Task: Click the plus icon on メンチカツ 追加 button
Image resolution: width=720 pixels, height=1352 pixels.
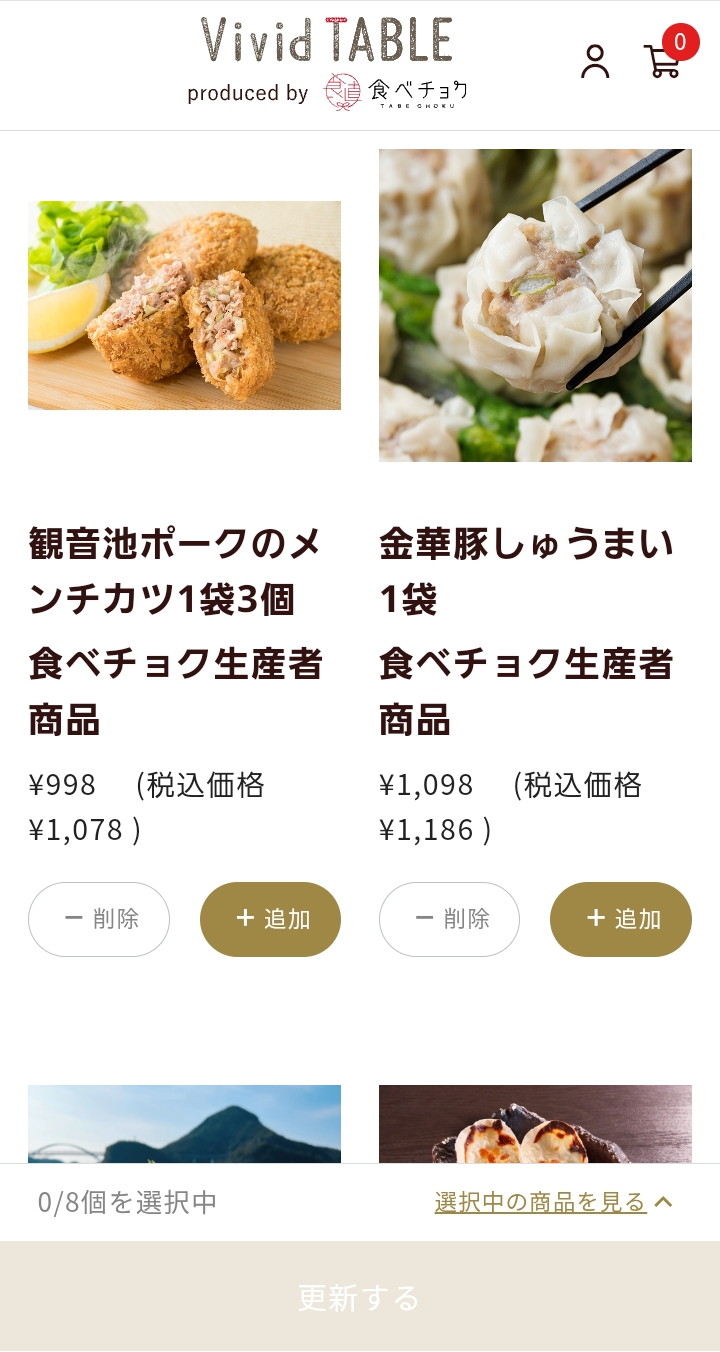Action: 243,918
